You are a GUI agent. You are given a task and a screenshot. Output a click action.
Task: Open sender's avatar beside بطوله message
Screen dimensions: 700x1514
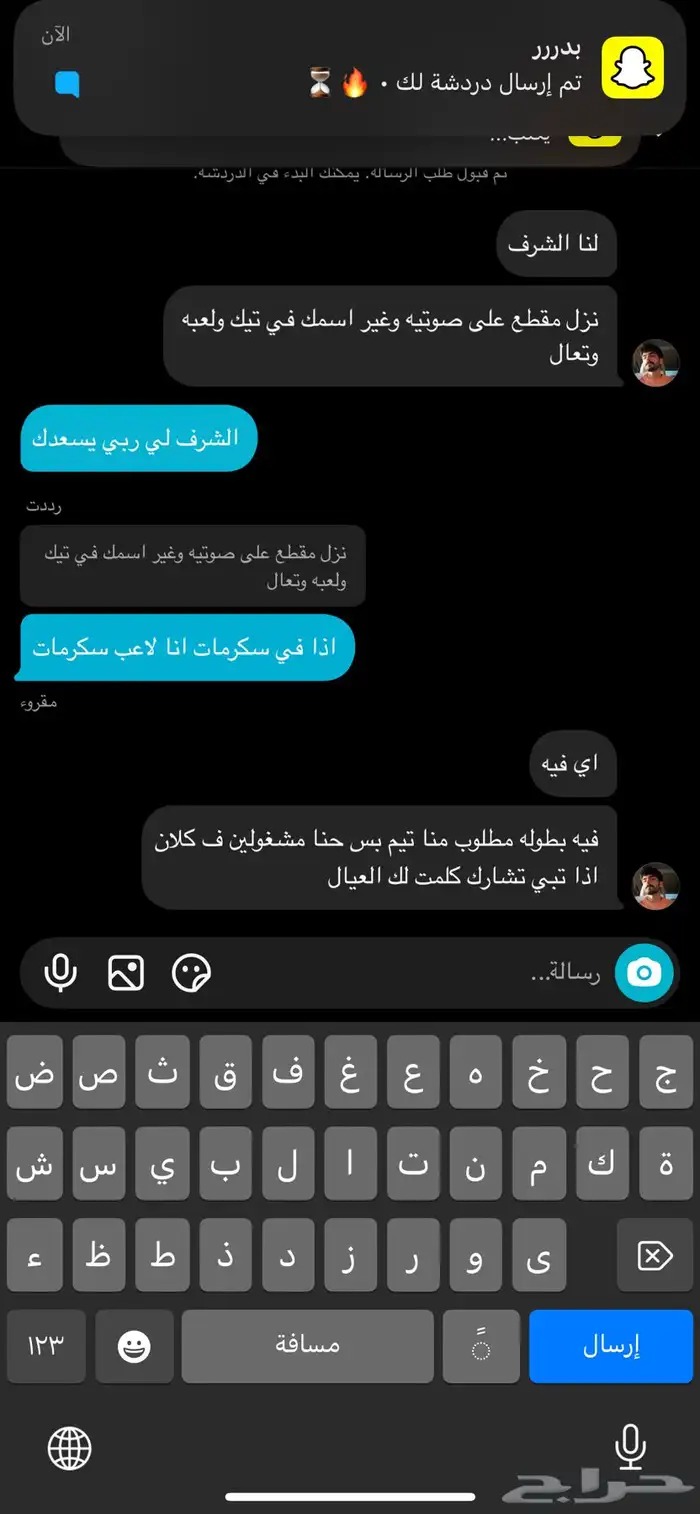(x=657, y=886)
